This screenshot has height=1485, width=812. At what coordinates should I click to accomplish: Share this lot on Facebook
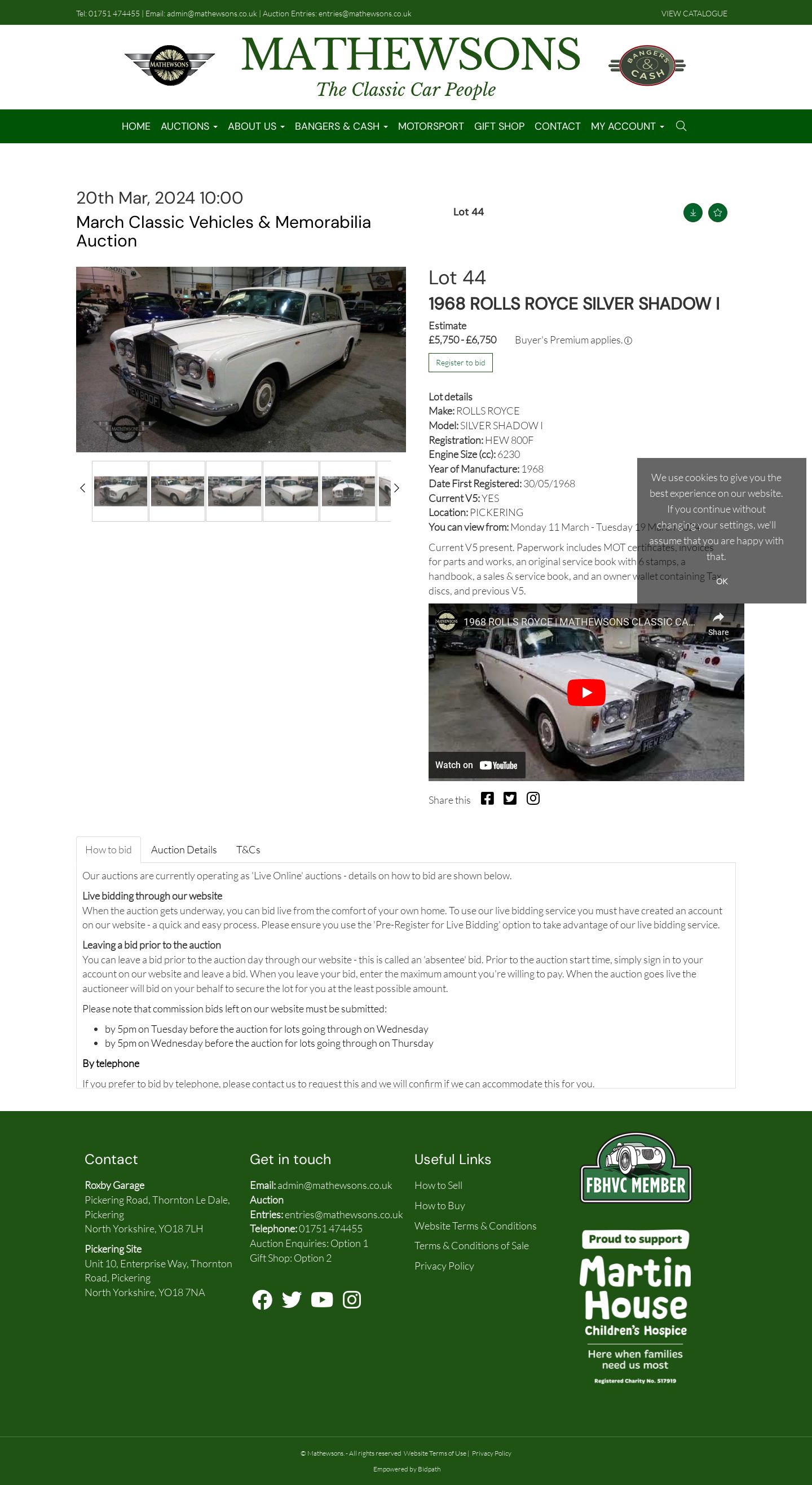488,799
